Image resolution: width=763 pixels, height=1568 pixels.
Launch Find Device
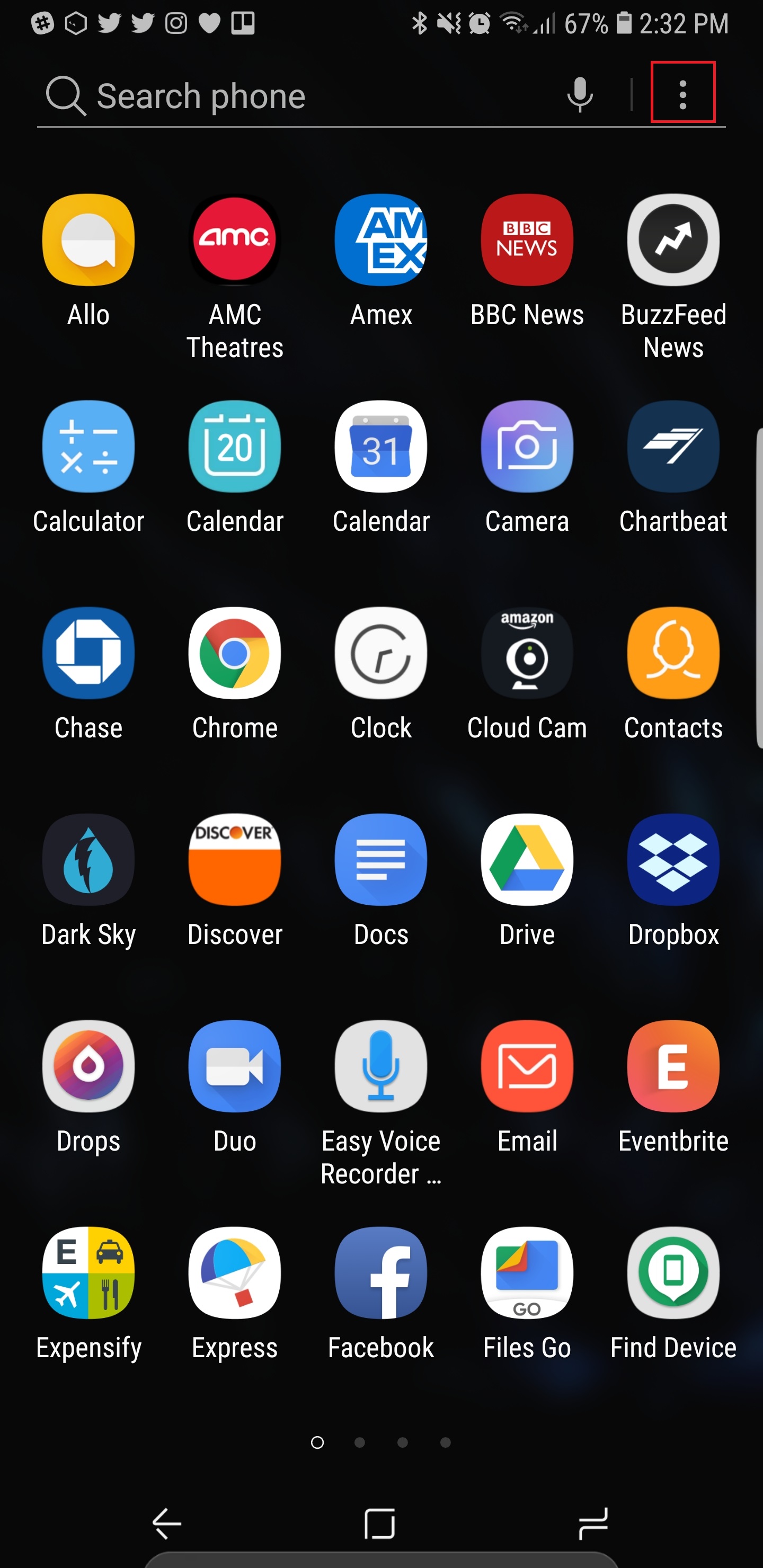pyautogui.click(x=673, y=1273)
